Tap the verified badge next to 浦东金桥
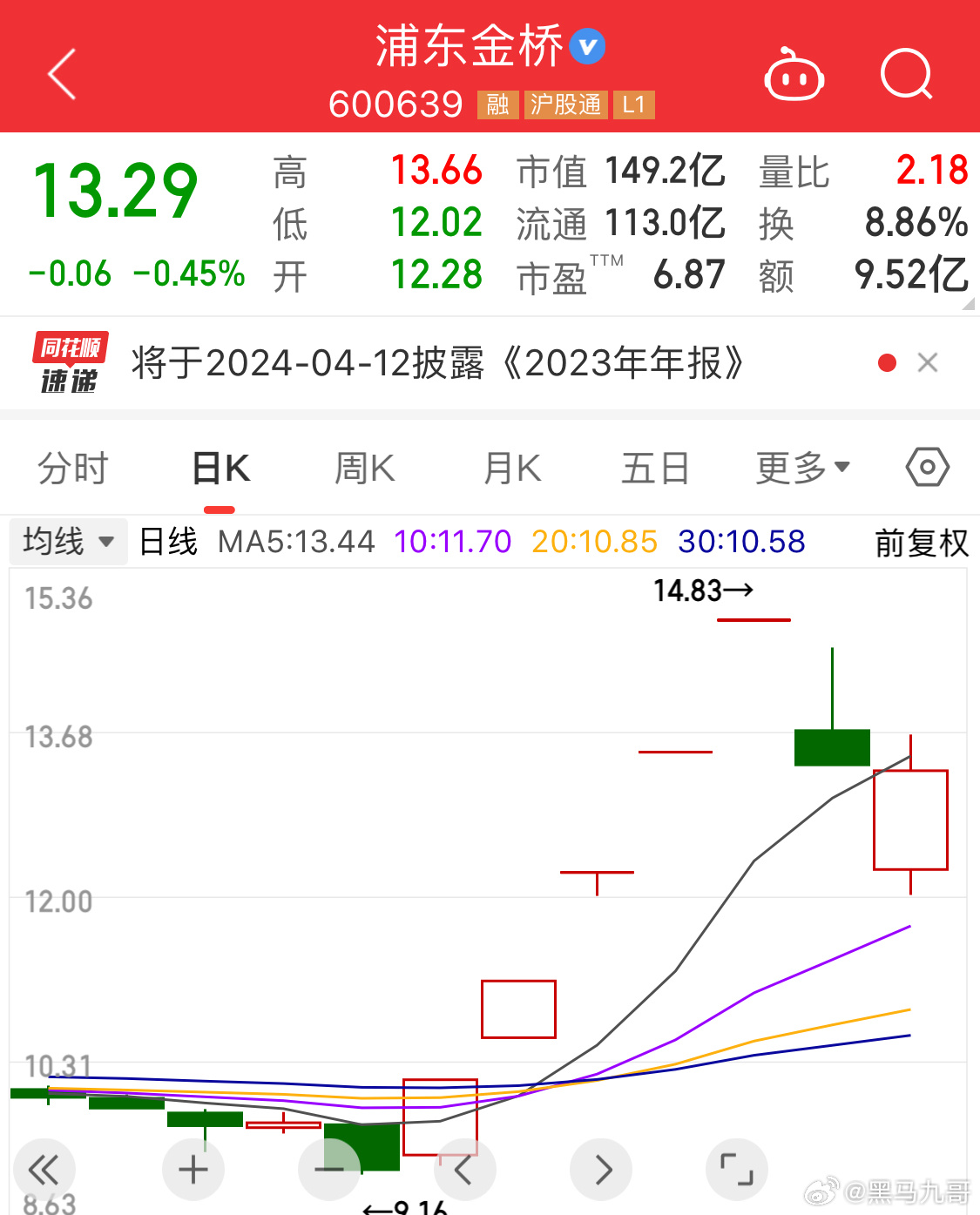 [x=586, y=45]
